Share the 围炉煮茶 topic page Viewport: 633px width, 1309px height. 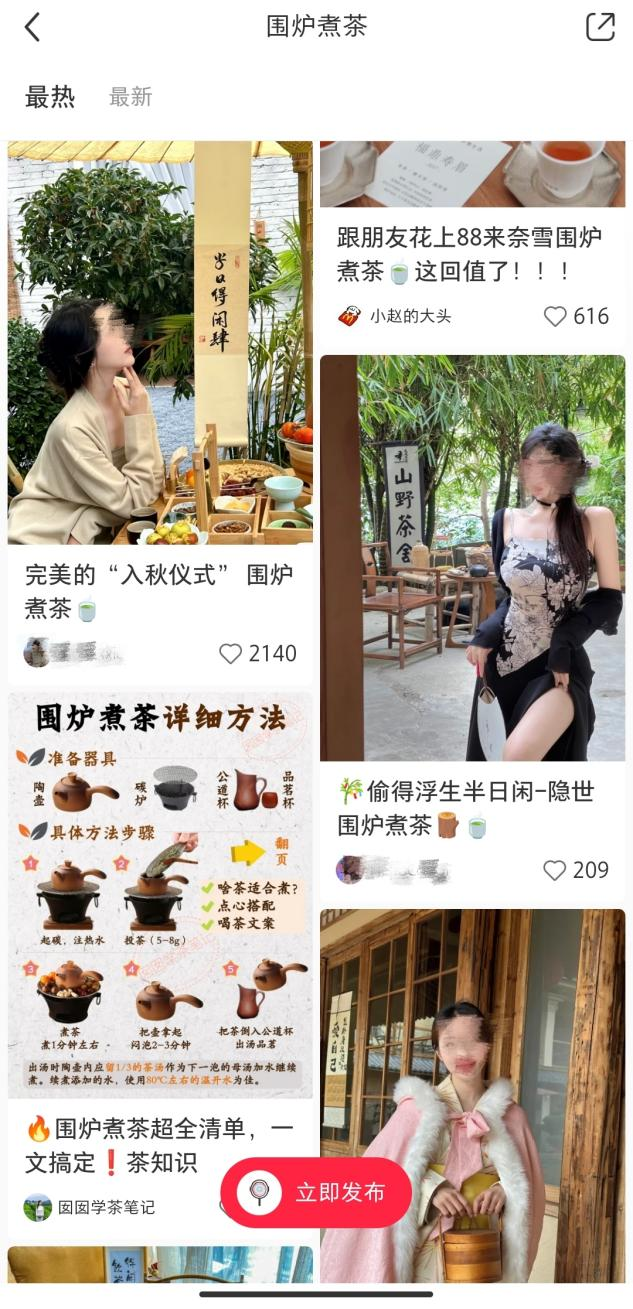point(600,27)
